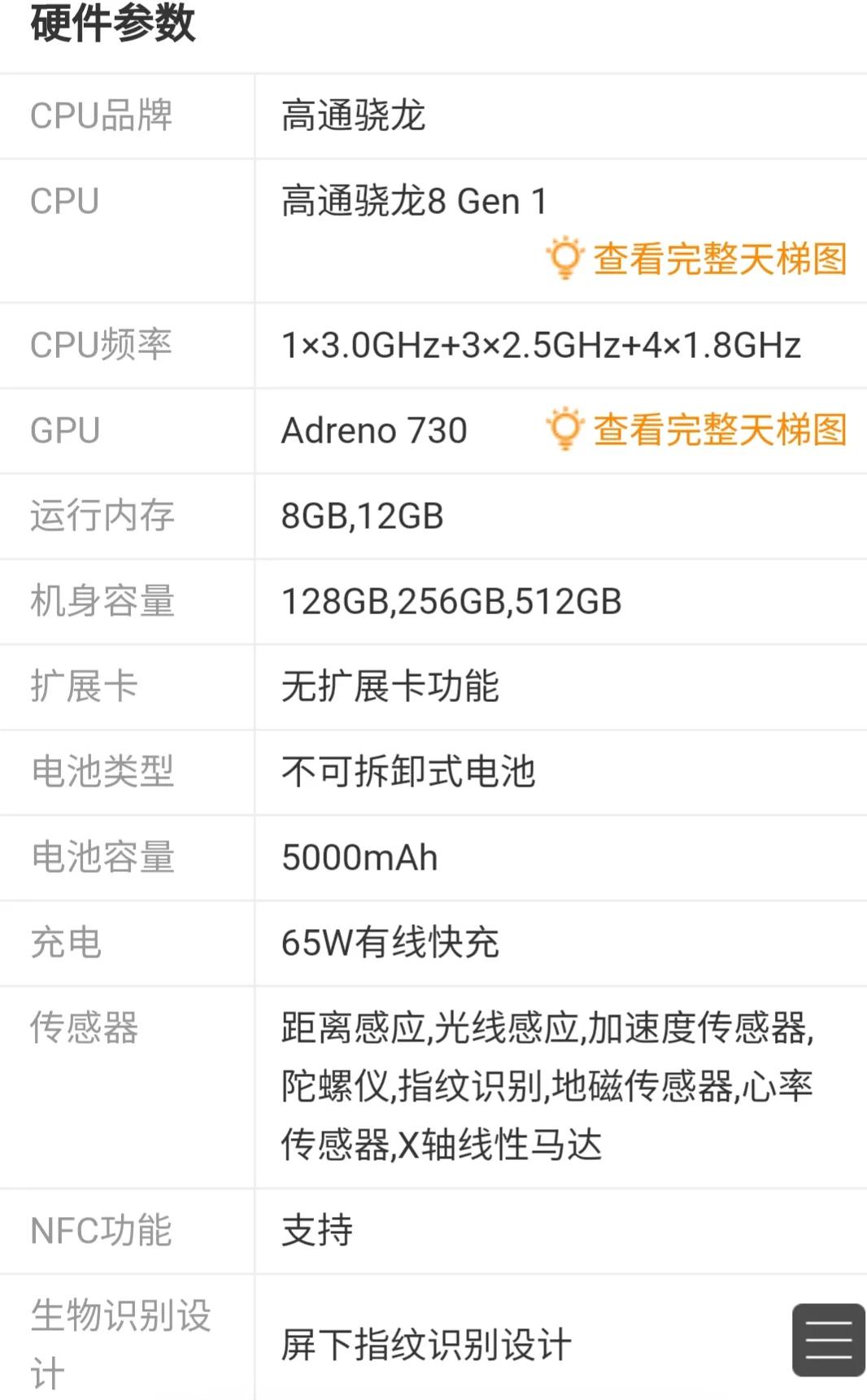The height and width of the screenshot is (1400, 867).
Task: Open the CPU 天梯图 comparison link
Action: point(720,258)
